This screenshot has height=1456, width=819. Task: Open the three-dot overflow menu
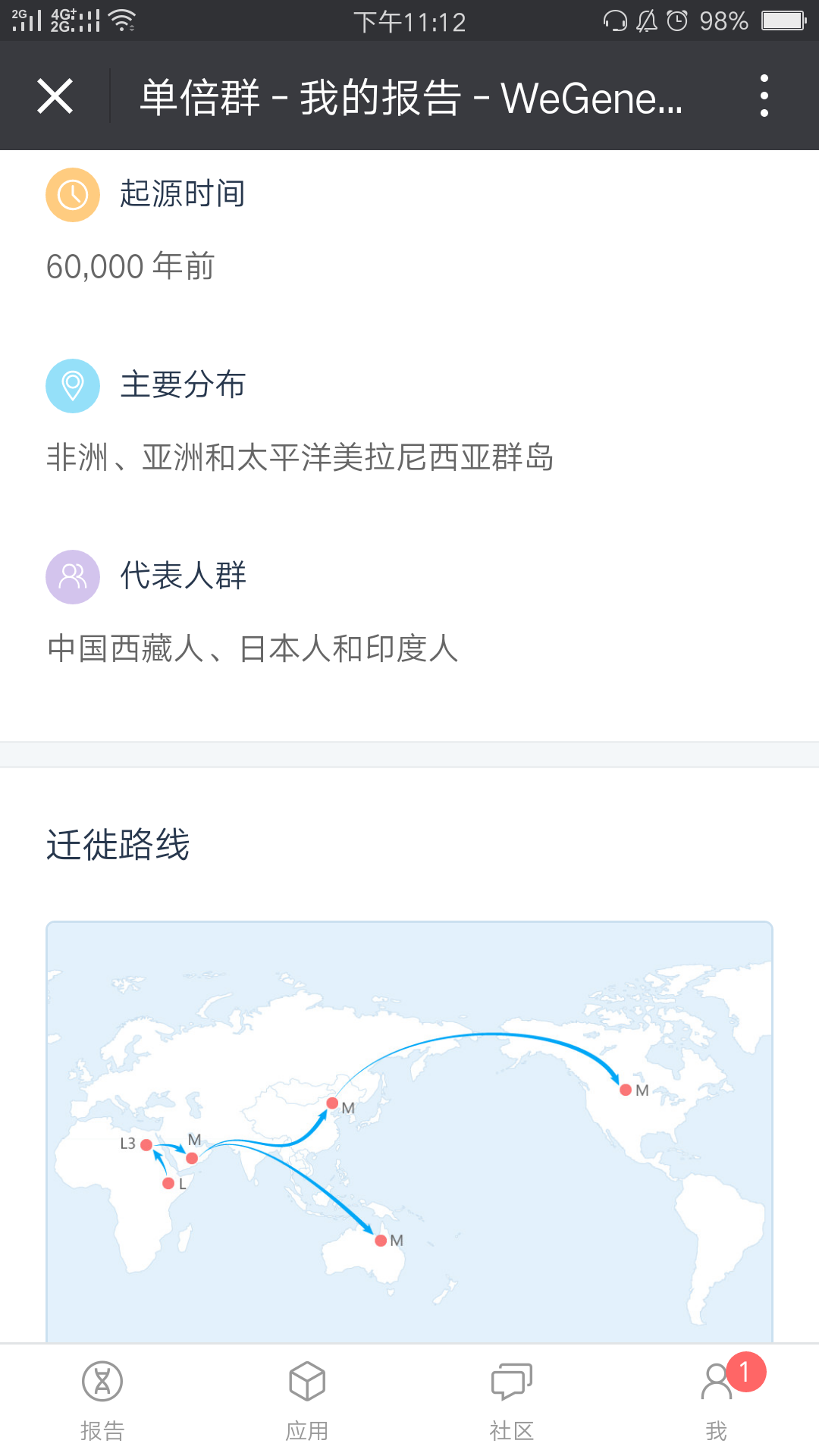tap(764, 96)
